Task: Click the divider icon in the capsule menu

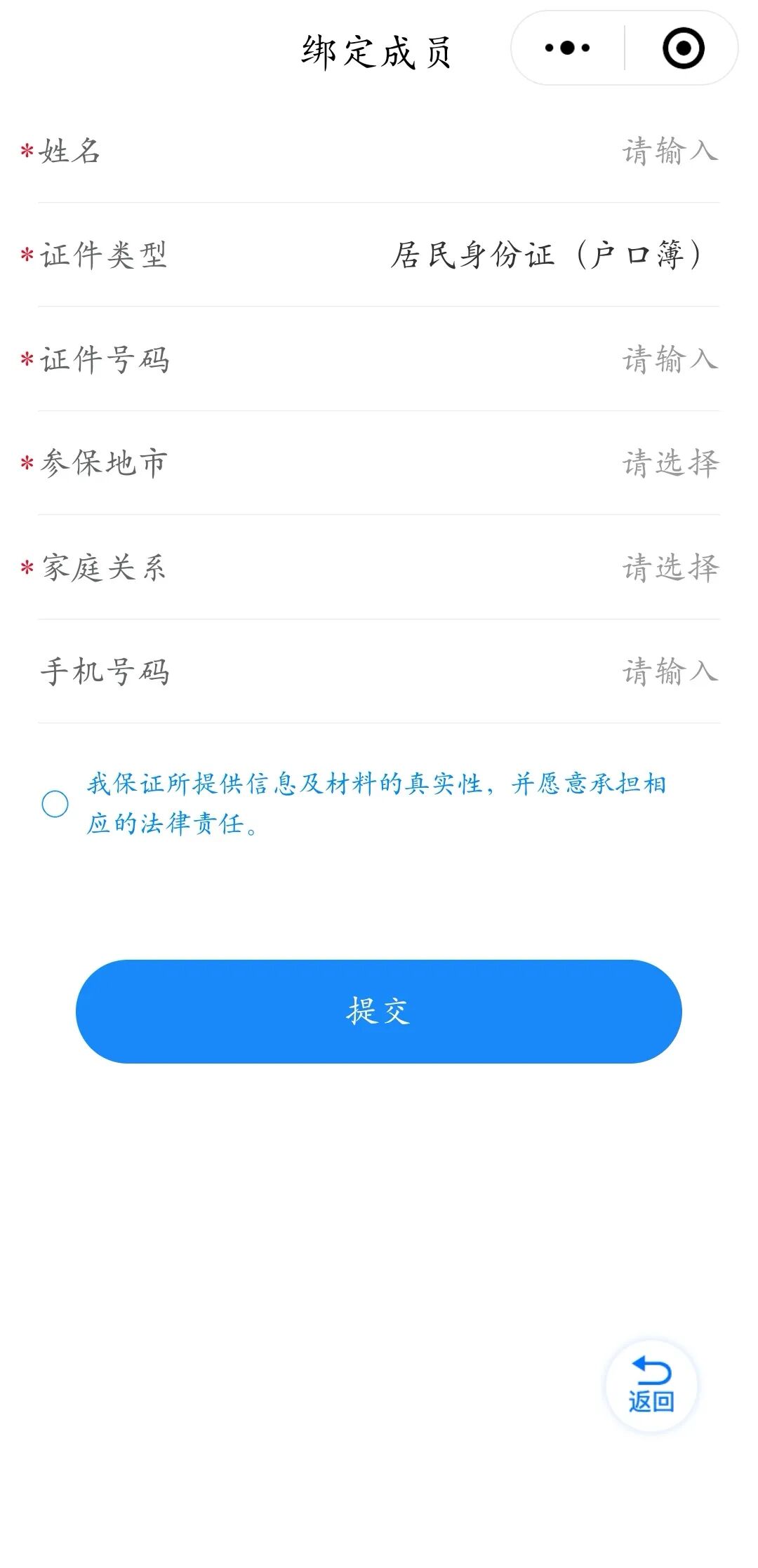Action: tap(623, 47)
